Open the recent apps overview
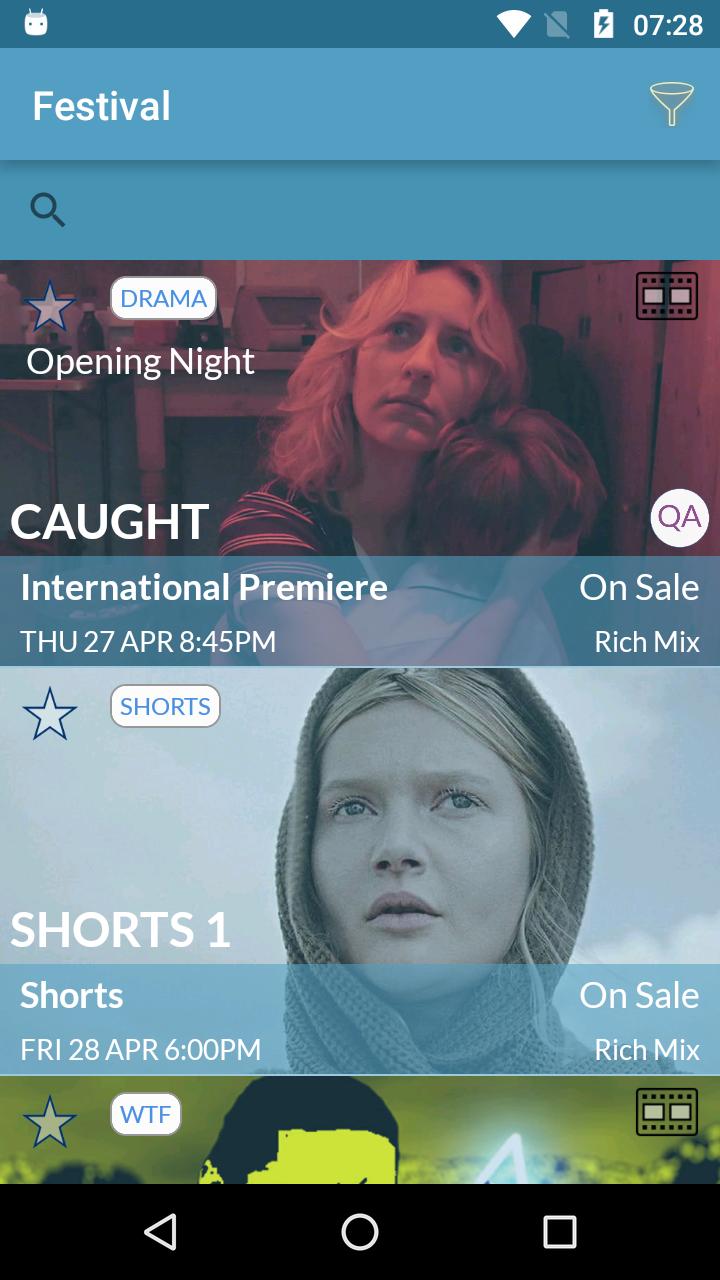Viewport: 720px width, 1280px height. click(560, 1232)
